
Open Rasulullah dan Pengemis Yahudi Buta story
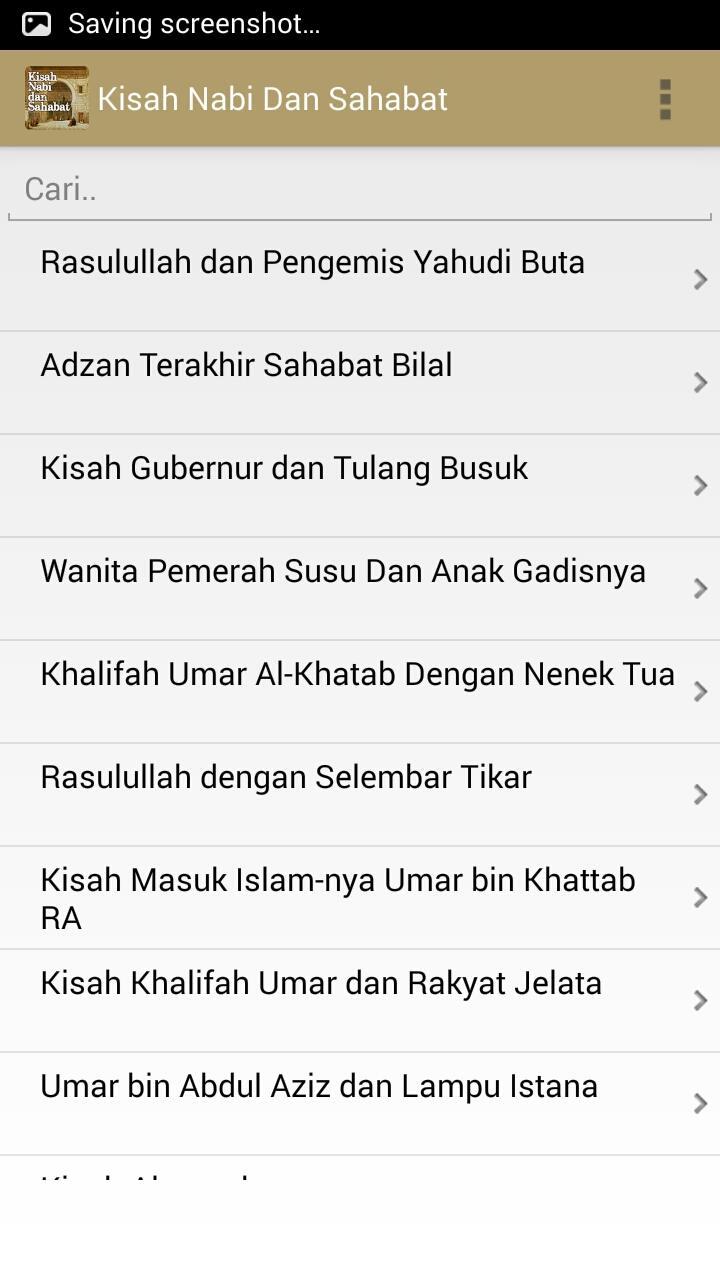[x=360, y=277]
